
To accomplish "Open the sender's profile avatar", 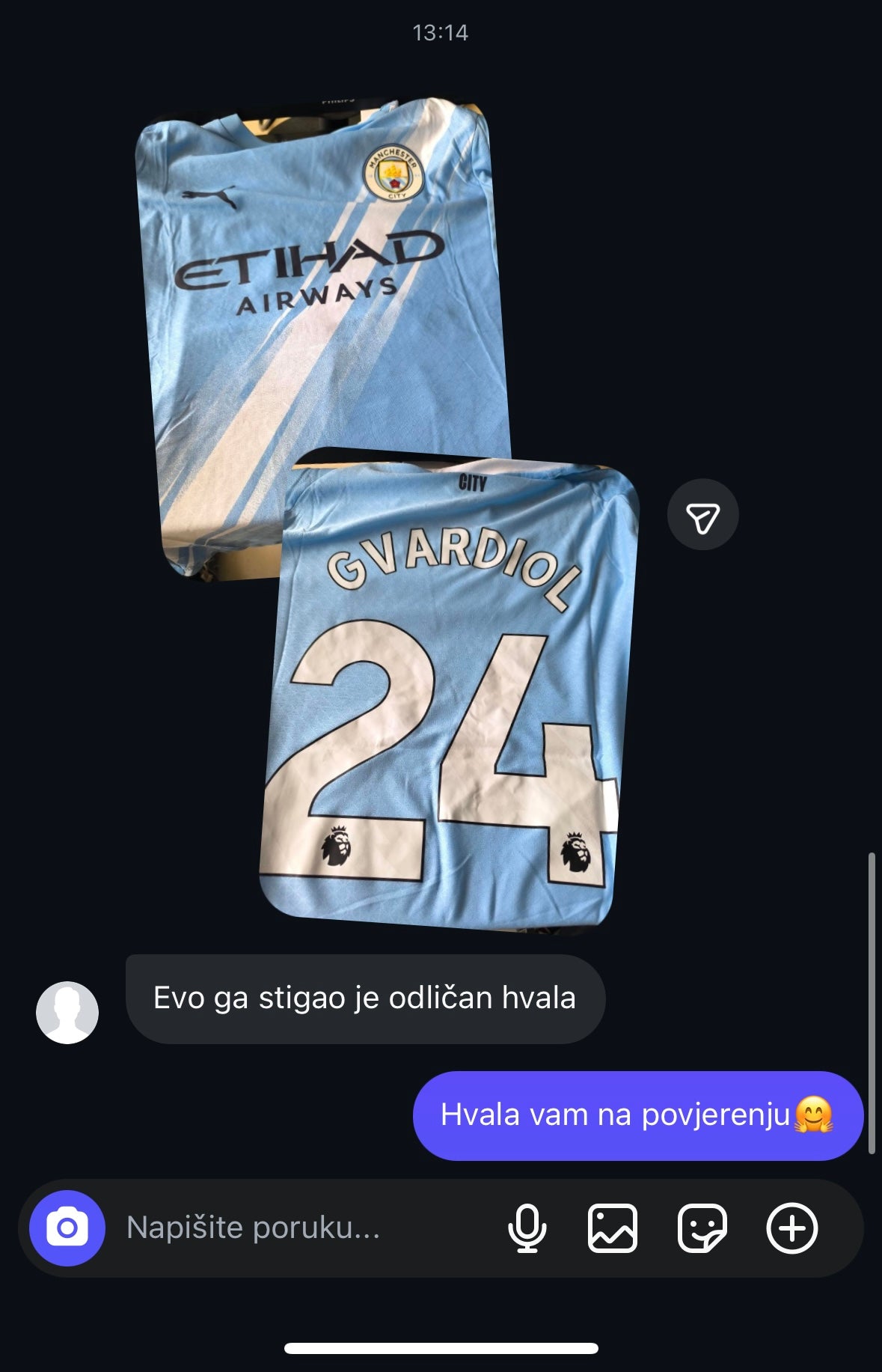I will tap(67, 1012).
